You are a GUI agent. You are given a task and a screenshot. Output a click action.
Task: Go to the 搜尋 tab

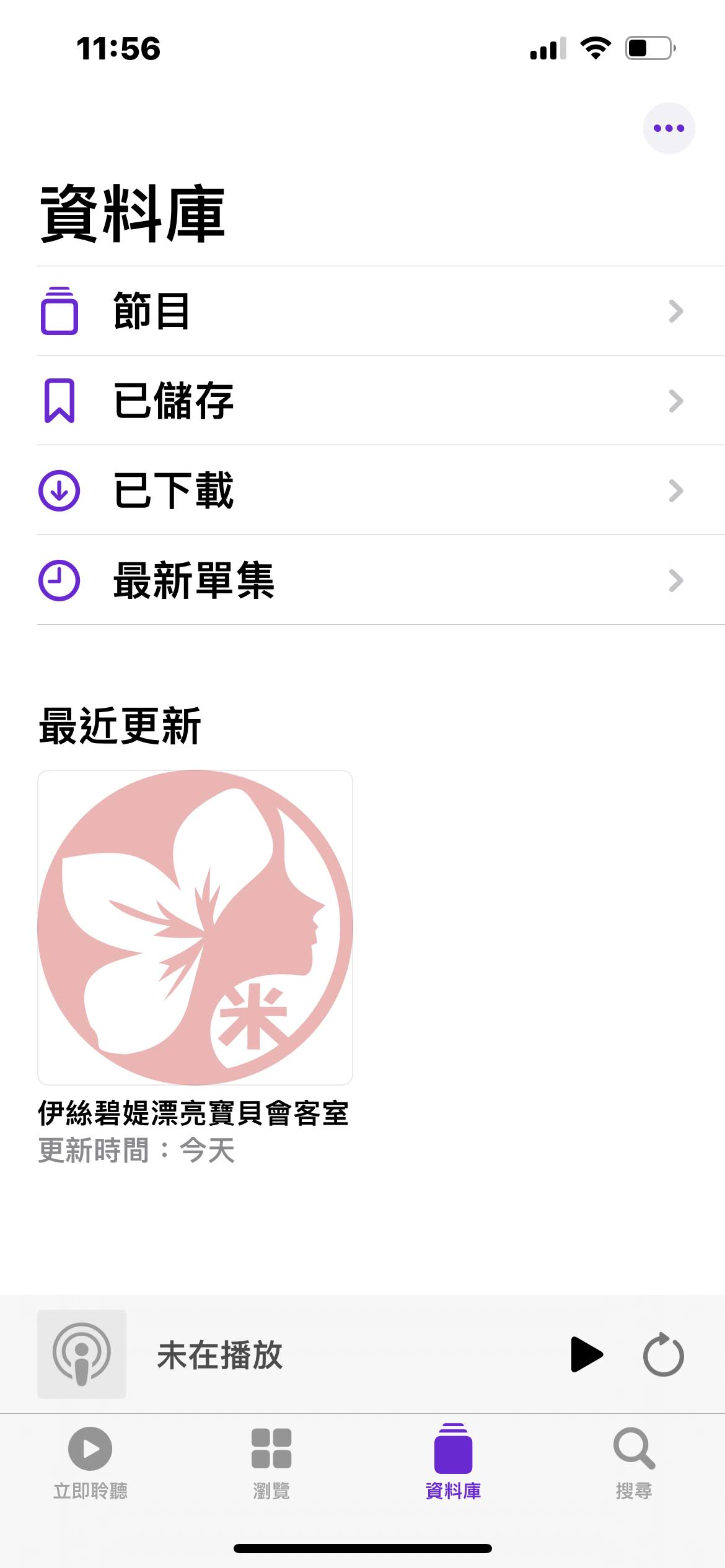click(634, 1463)
